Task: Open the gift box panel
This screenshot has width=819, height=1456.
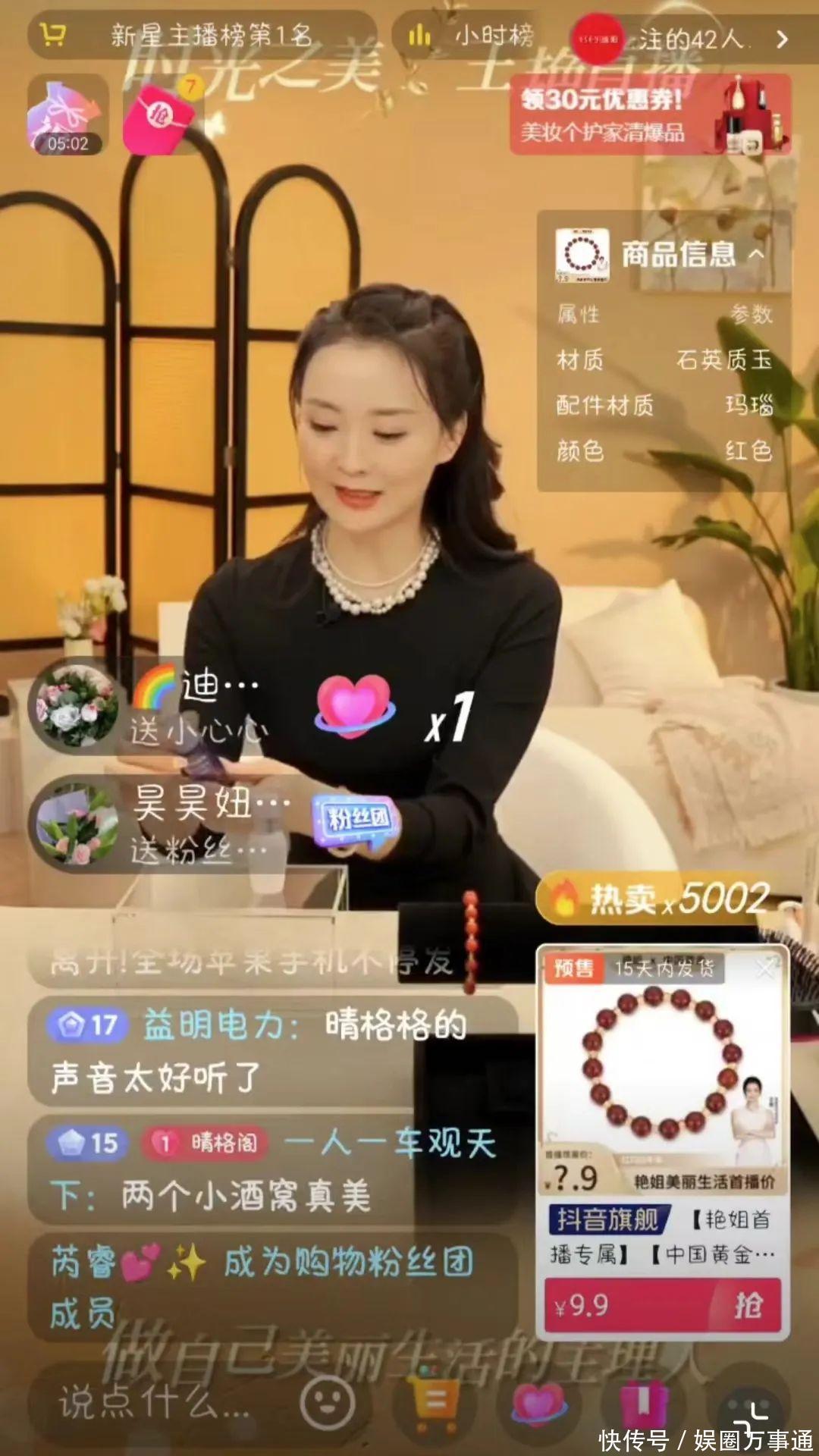Action: (x=643, y=1403)
